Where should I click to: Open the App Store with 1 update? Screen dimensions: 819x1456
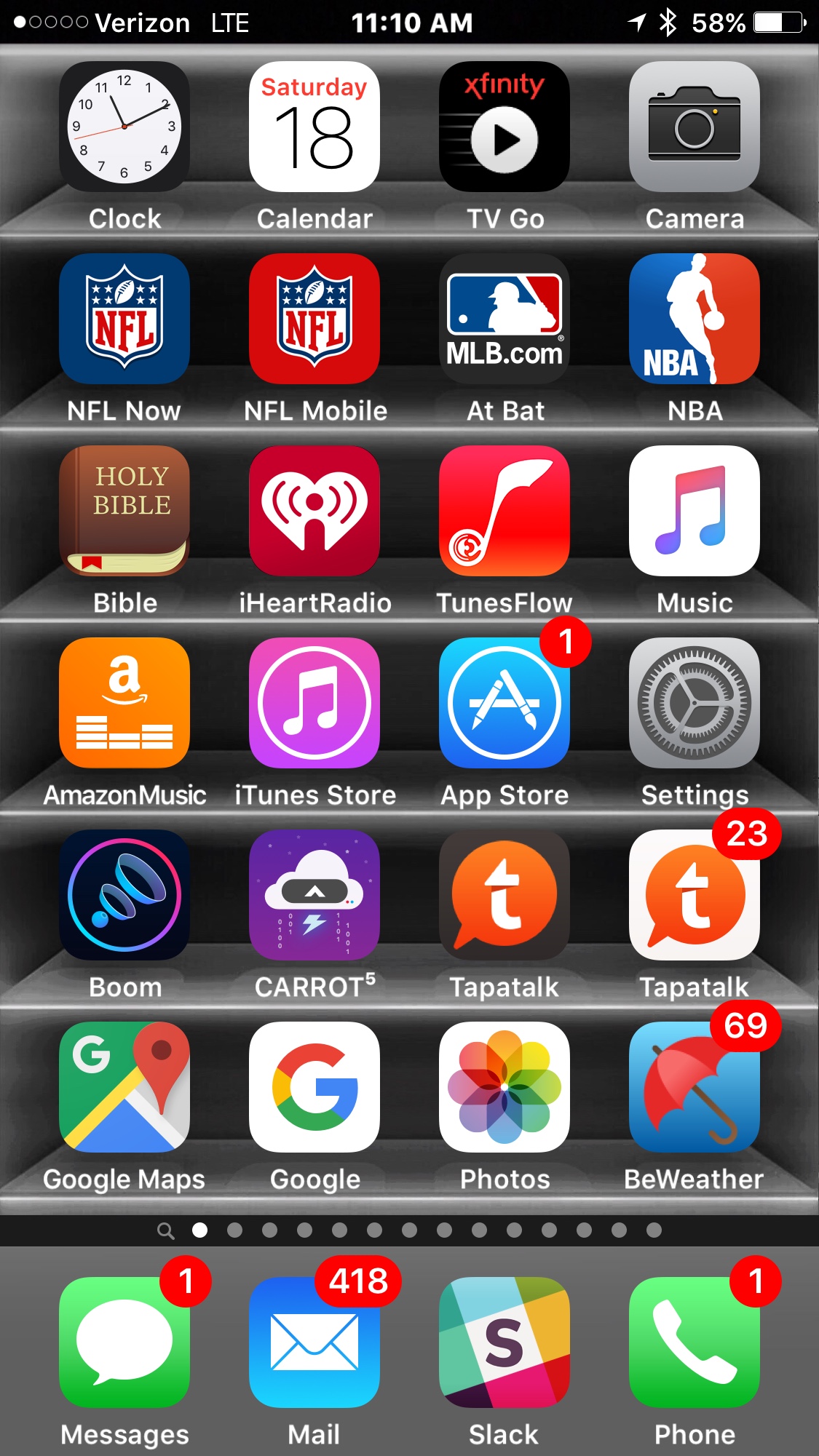pyautogui.click(x=505, y=703)
